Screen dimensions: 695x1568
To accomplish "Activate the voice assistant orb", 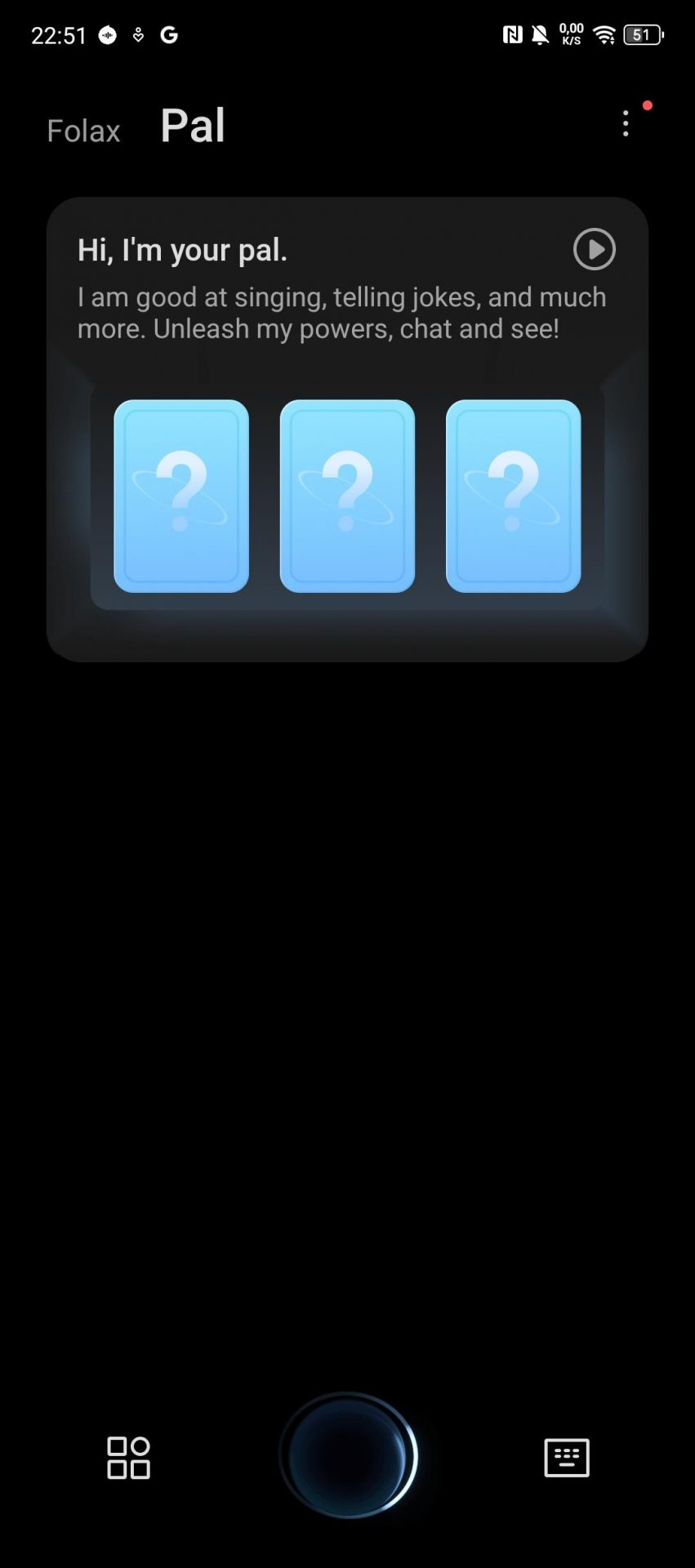I will pyautogui.click(x=348, y=1455).
